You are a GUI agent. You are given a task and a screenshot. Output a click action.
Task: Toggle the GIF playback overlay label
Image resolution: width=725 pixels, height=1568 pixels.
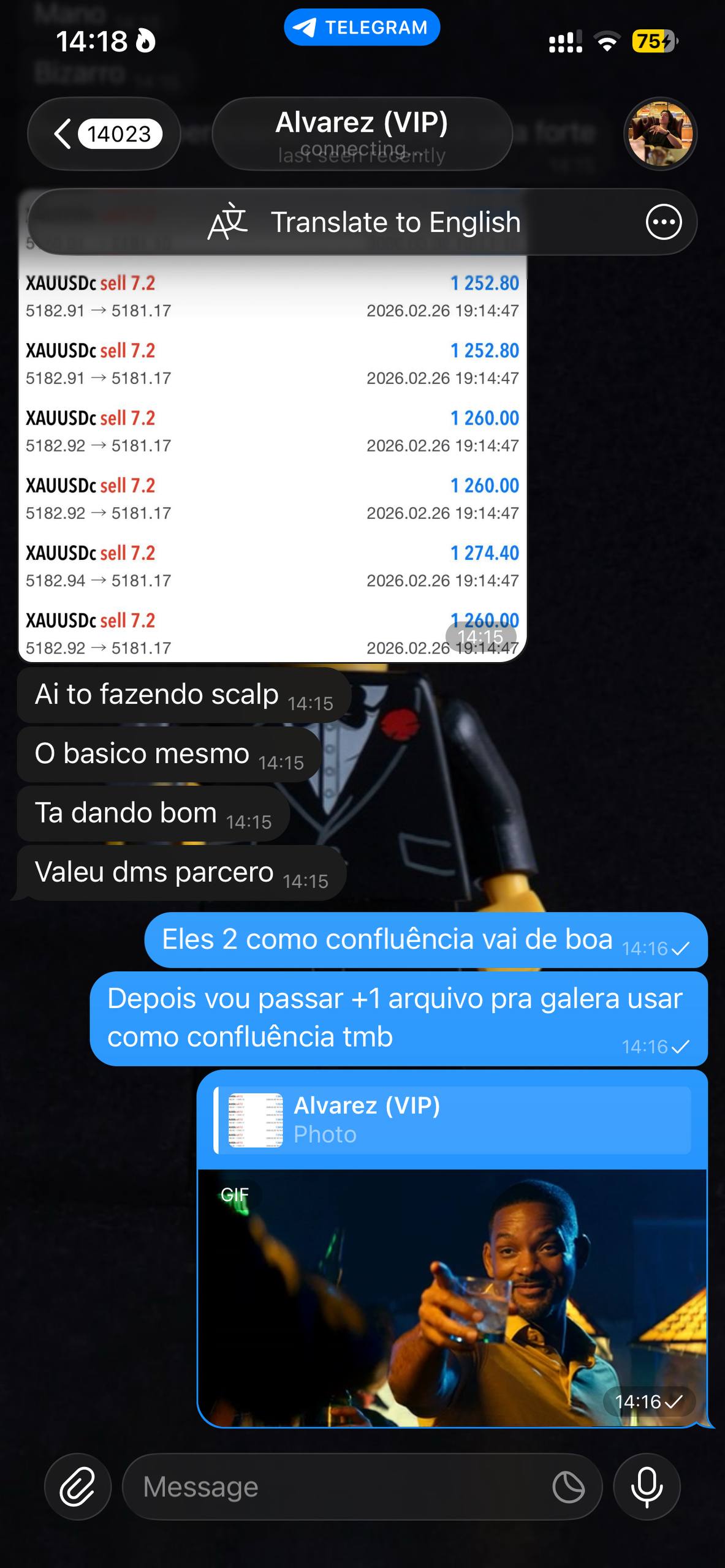coord(235,1193)
